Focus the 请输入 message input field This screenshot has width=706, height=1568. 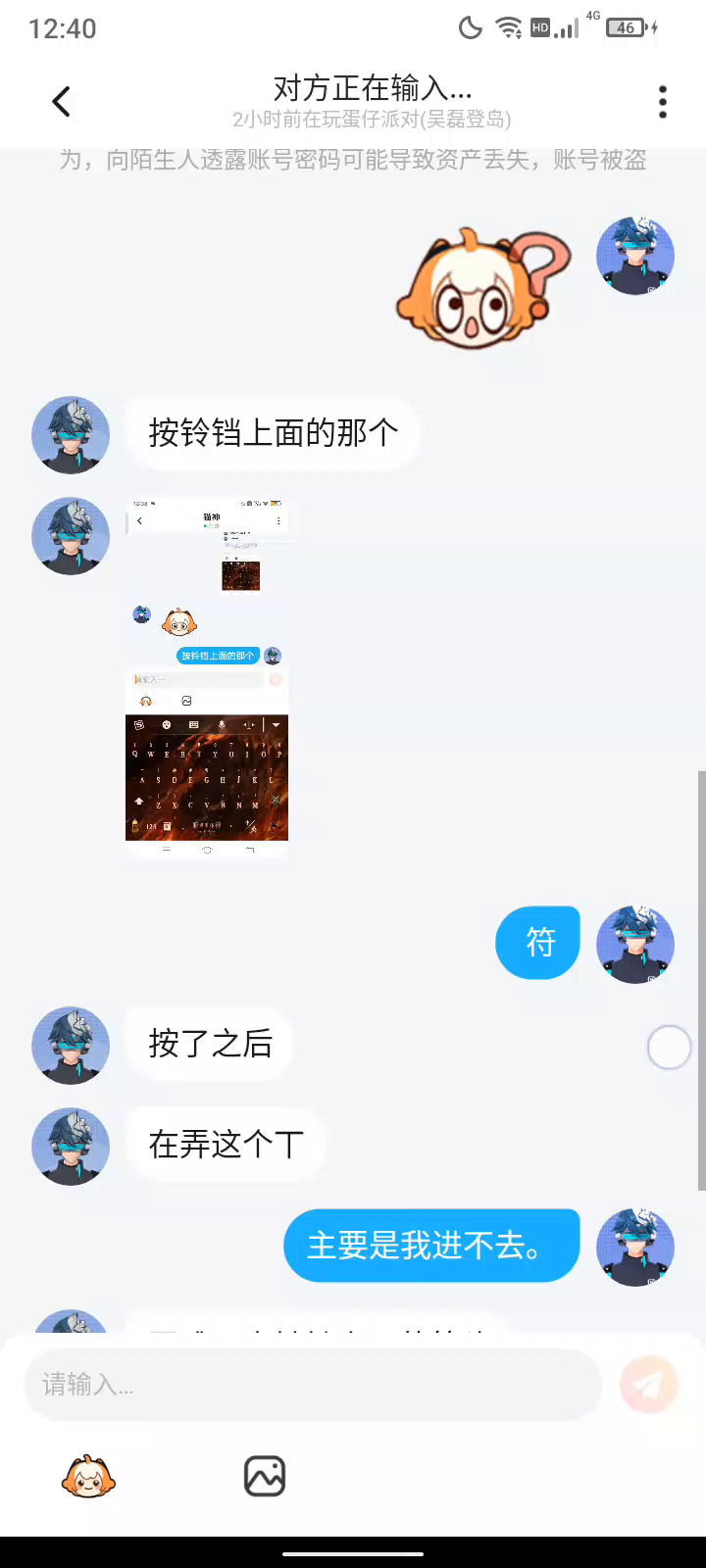point(312,1385)
